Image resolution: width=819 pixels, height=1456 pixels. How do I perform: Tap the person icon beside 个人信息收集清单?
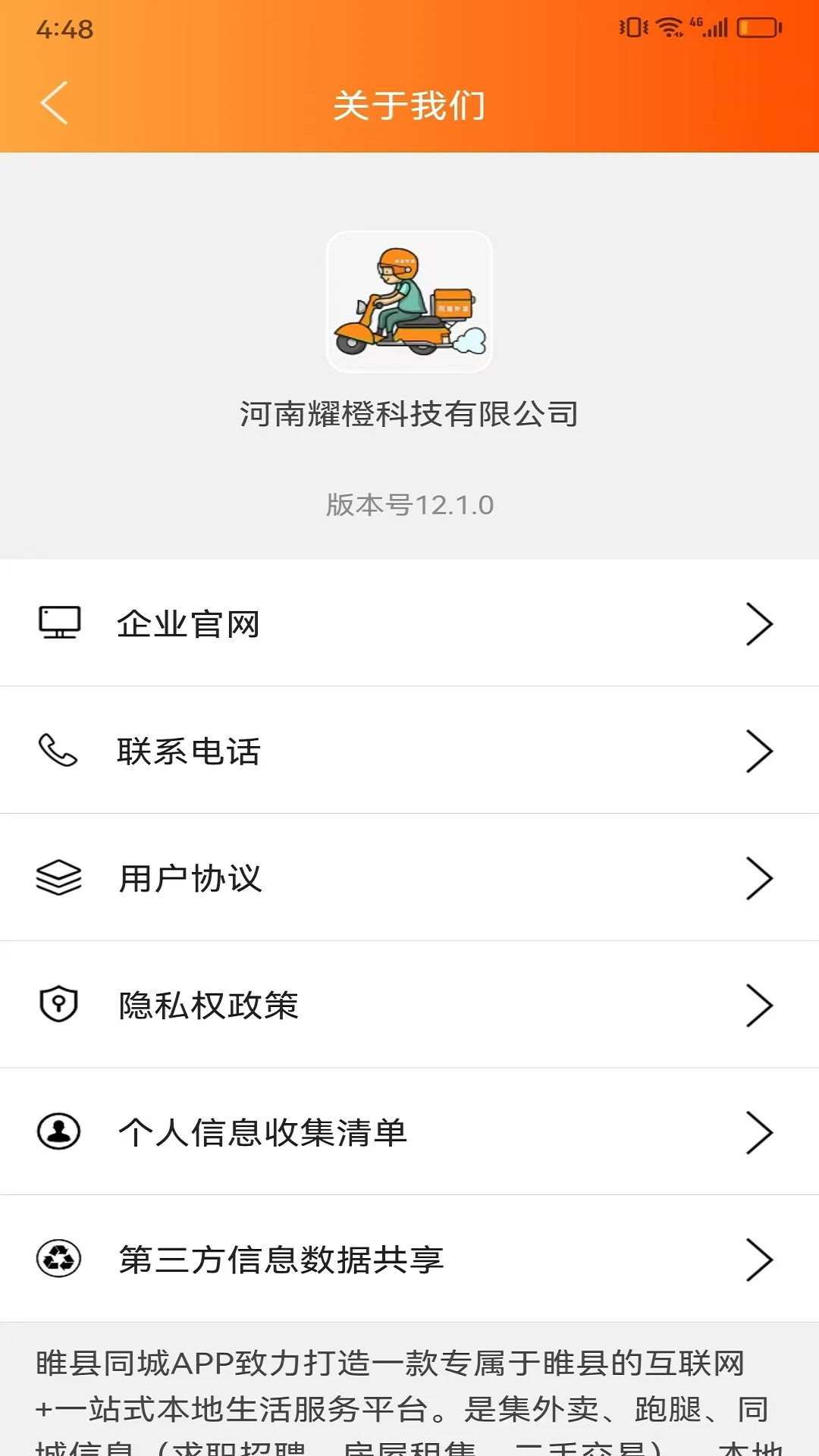coord(58,1132)
